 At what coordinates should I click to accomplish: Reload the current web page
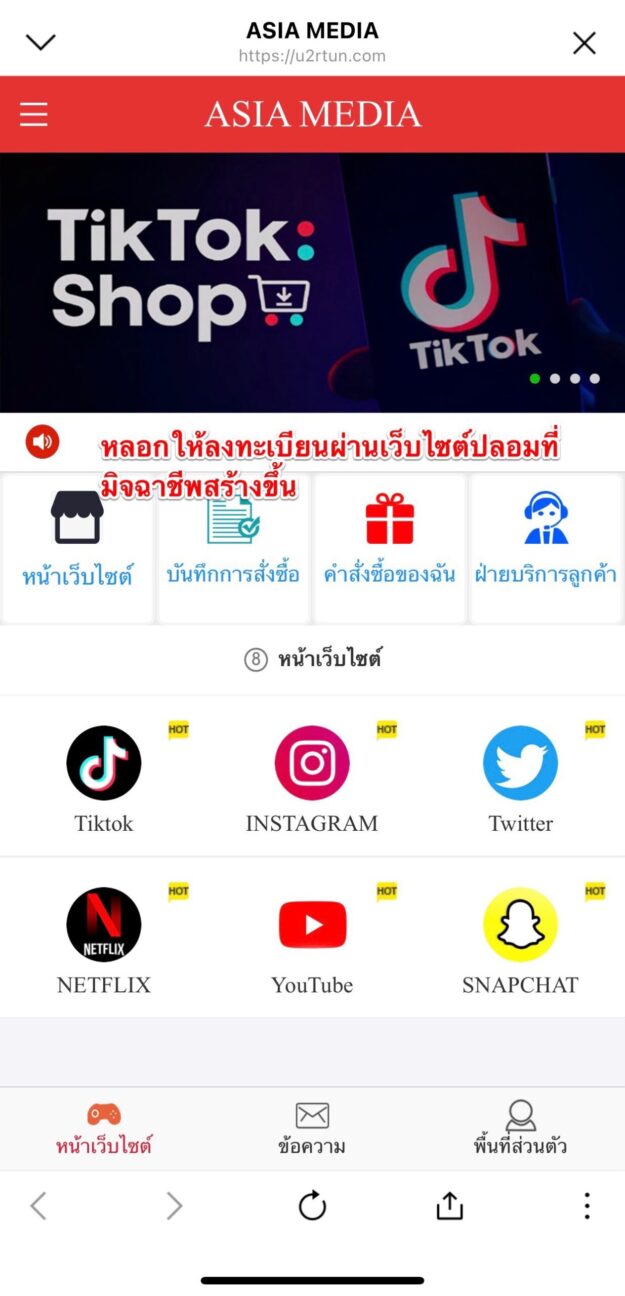click(312, 1207)
